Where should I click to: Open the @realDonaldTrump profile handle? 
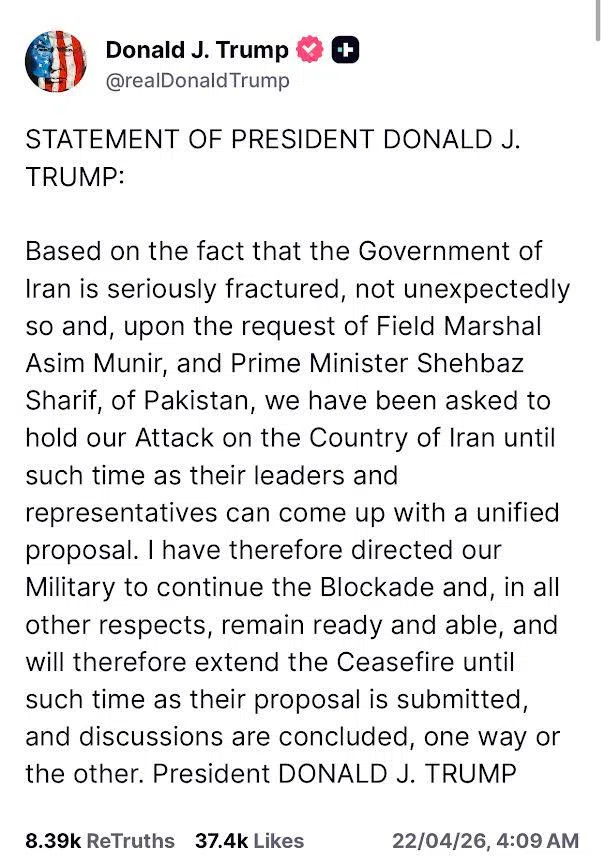point(197,82)
